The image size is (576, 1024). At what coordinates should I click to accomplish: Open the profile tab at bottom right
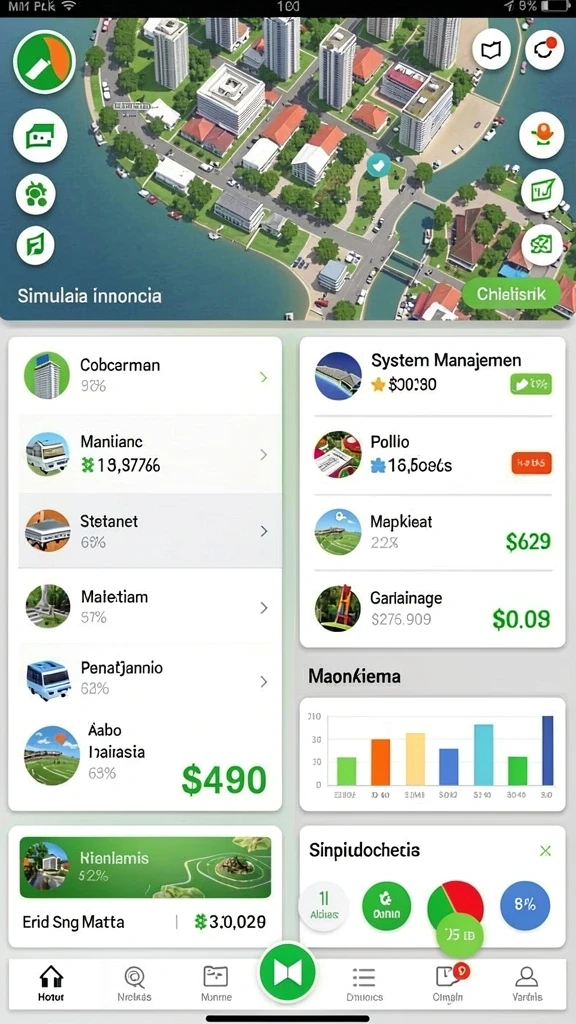pos(526,984)
